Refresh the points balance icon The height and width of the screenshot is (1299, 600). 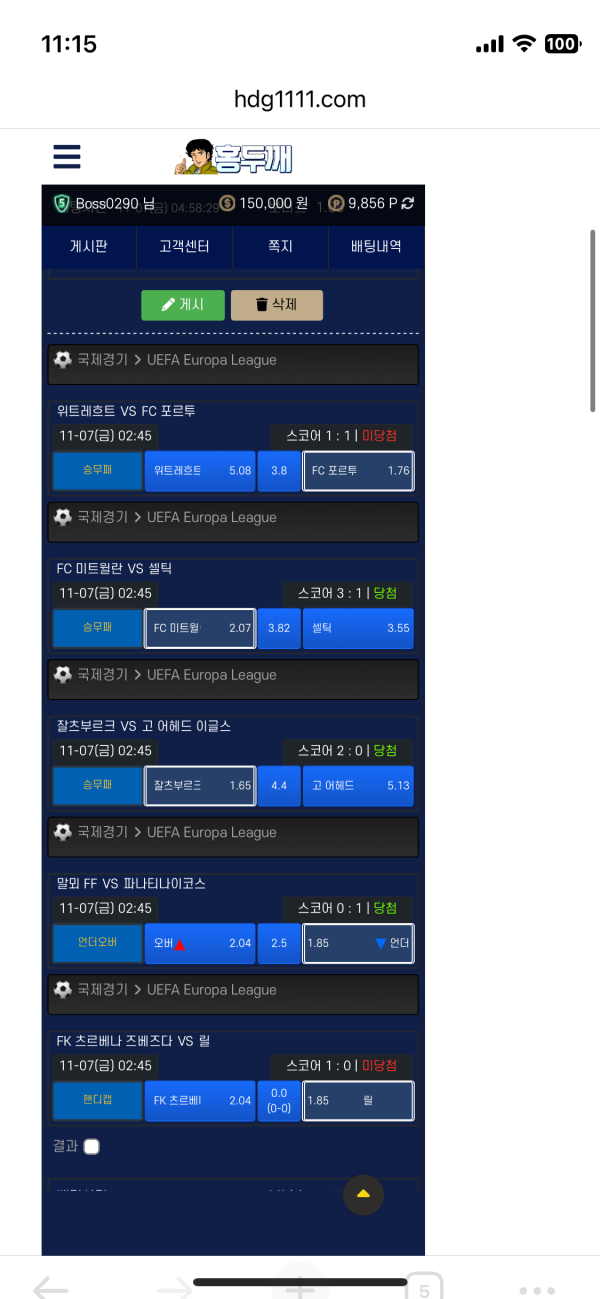tap(408, 203)
